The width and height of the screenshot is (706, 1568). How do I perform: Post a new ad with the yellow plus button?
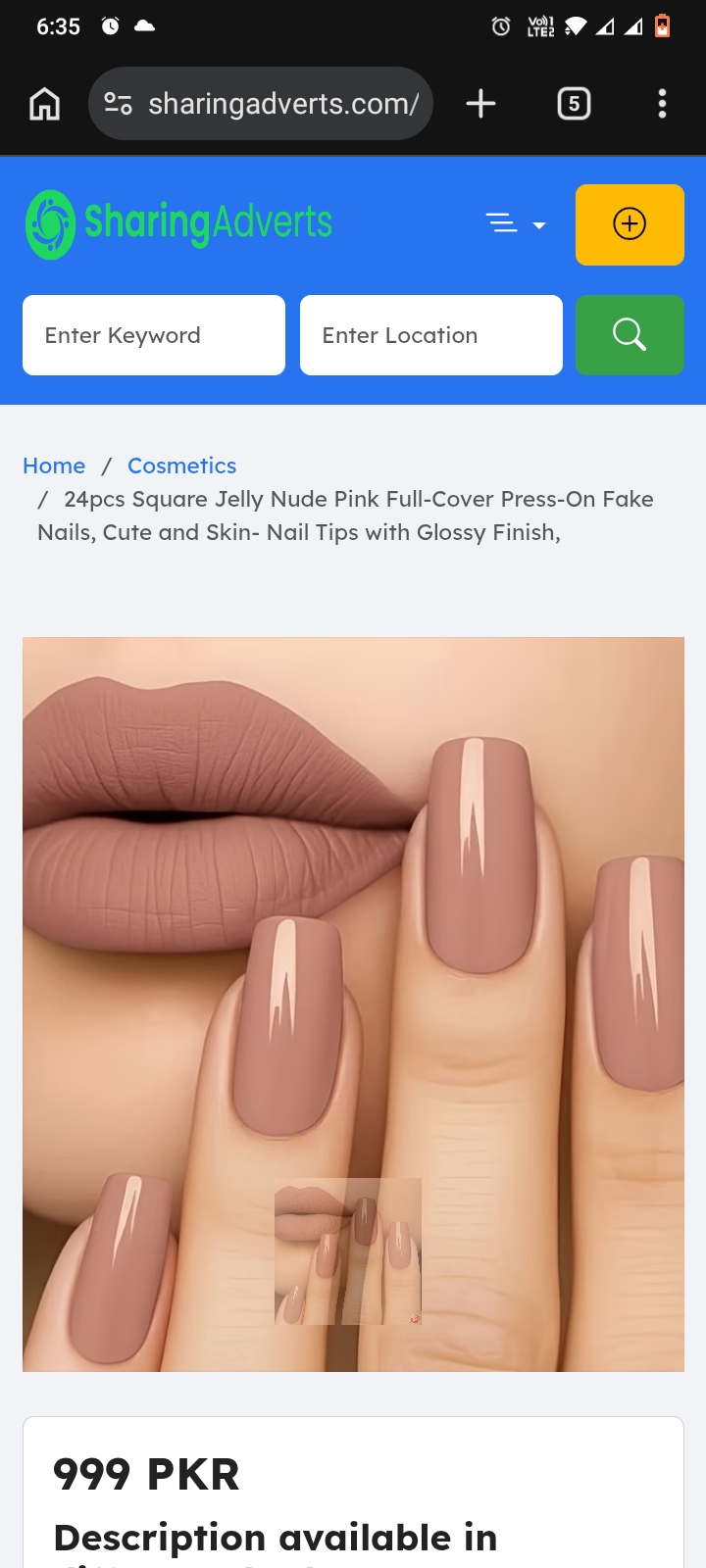630,224
